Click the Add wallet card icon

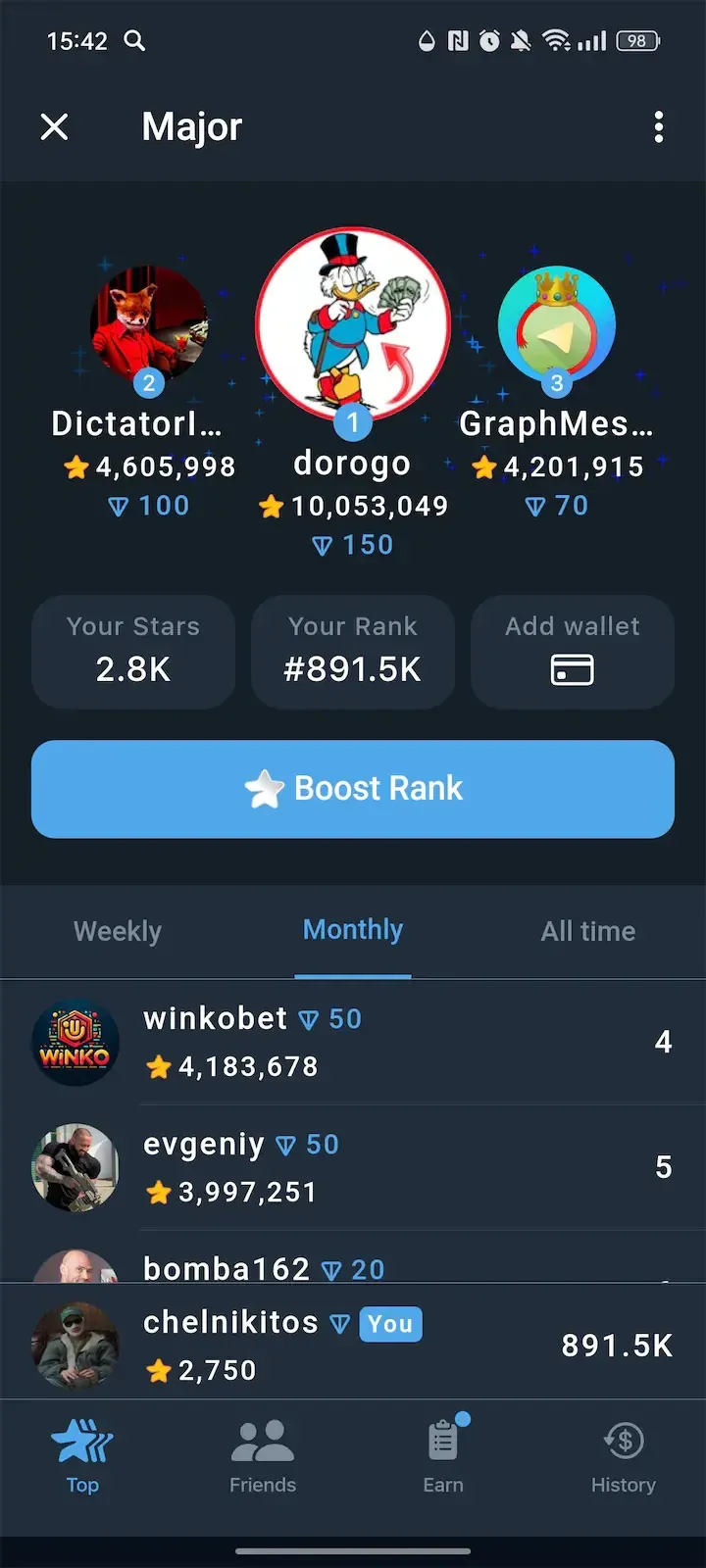coord(573,669)
